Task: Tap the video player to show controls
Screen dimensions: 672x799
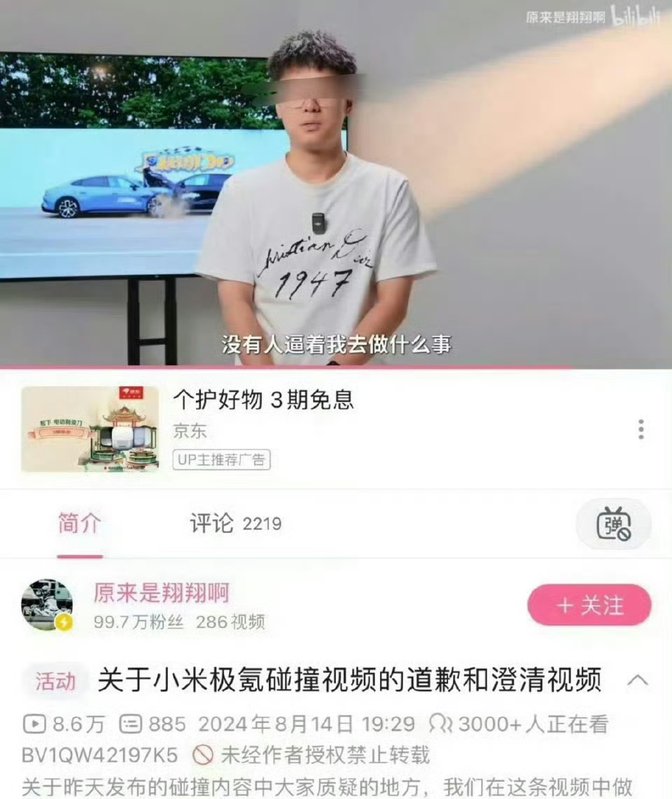Action: pyautogui.click(x=336, y=180)
